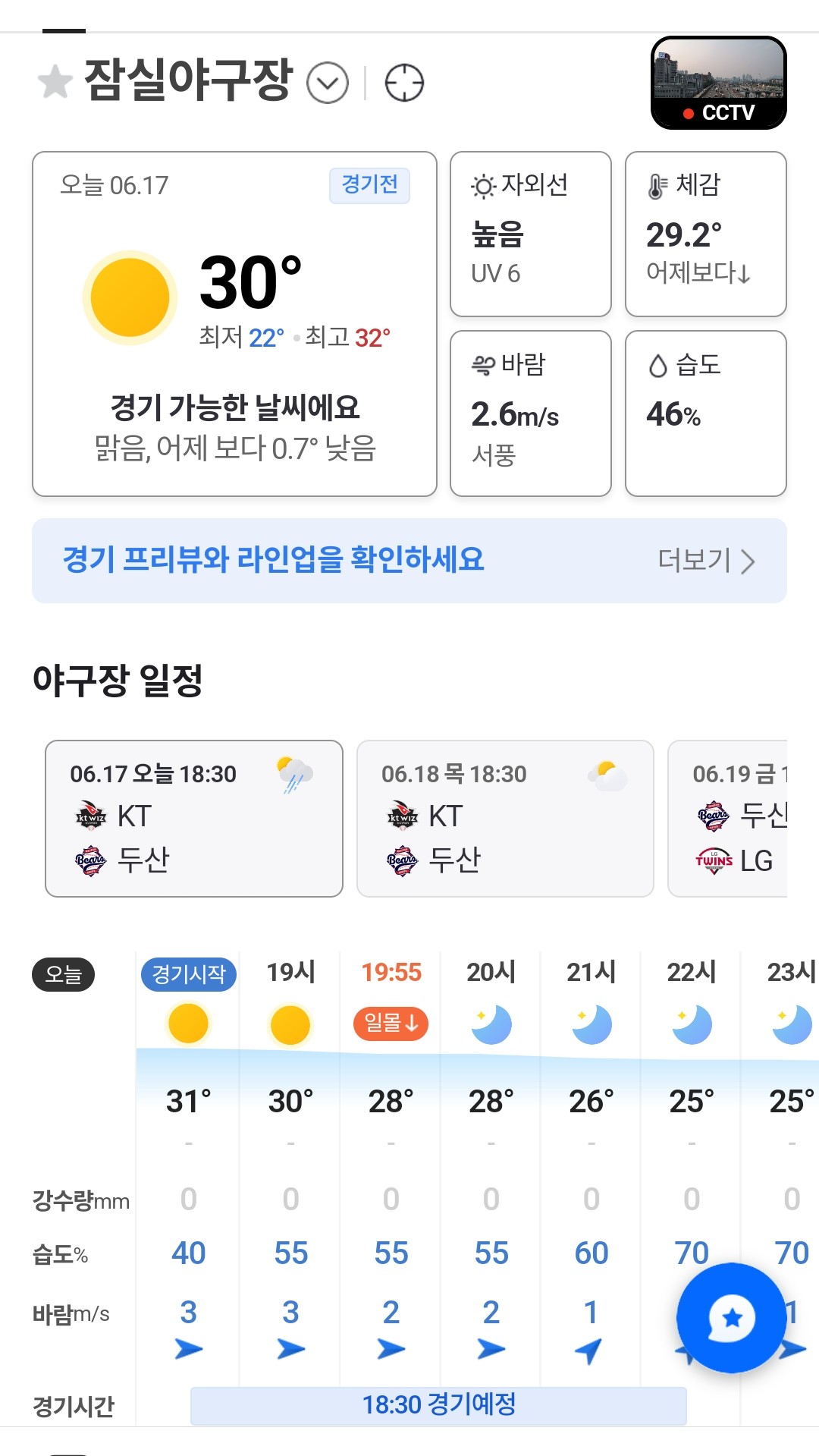Tap the current location crosshair icon

[404, 83]
